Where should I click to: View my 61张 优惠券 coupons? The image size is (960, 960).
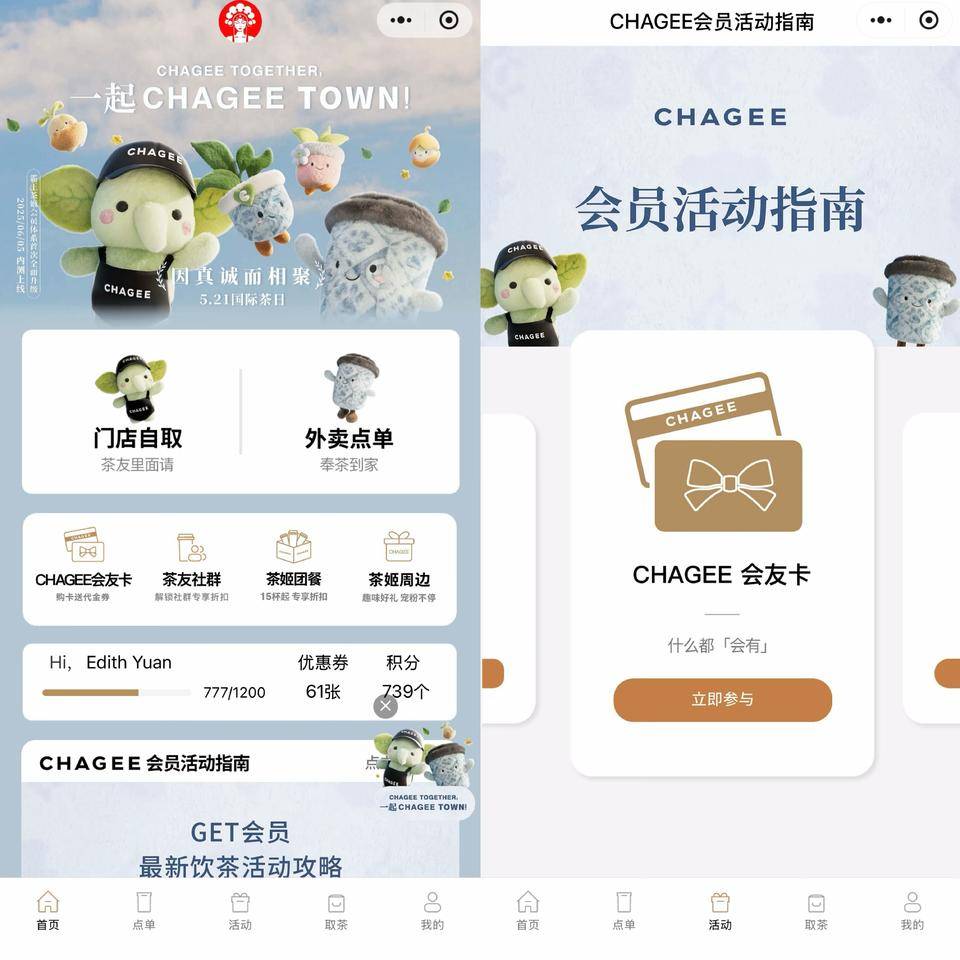pos(323,678)
